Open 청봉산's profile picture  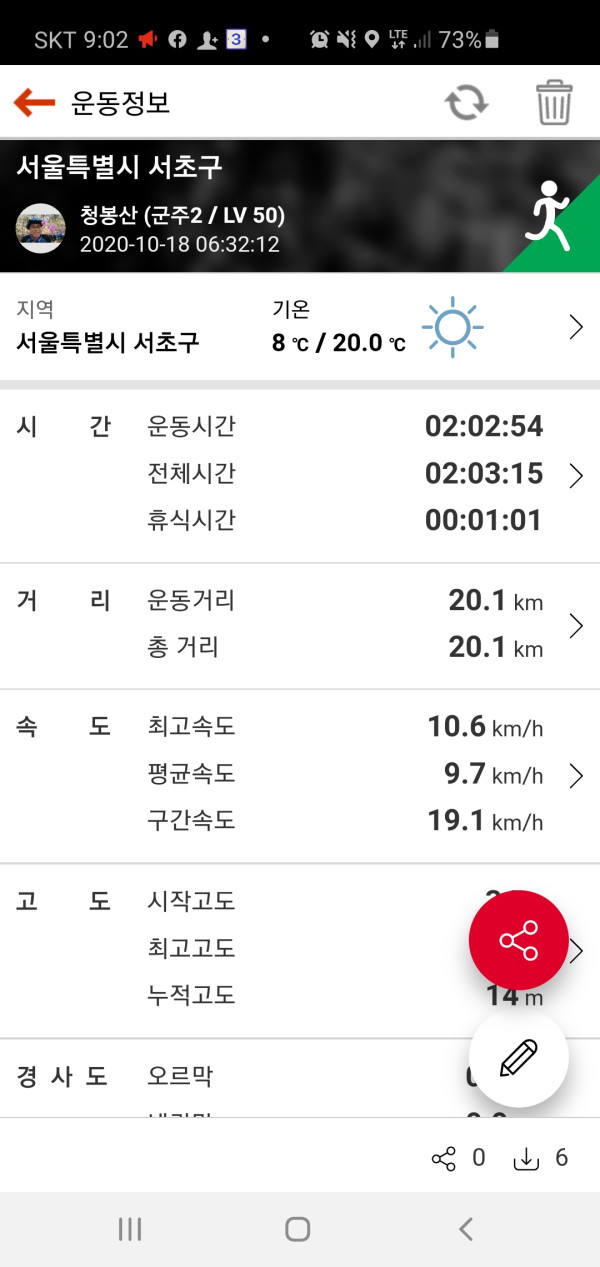(x=41, y=229)
